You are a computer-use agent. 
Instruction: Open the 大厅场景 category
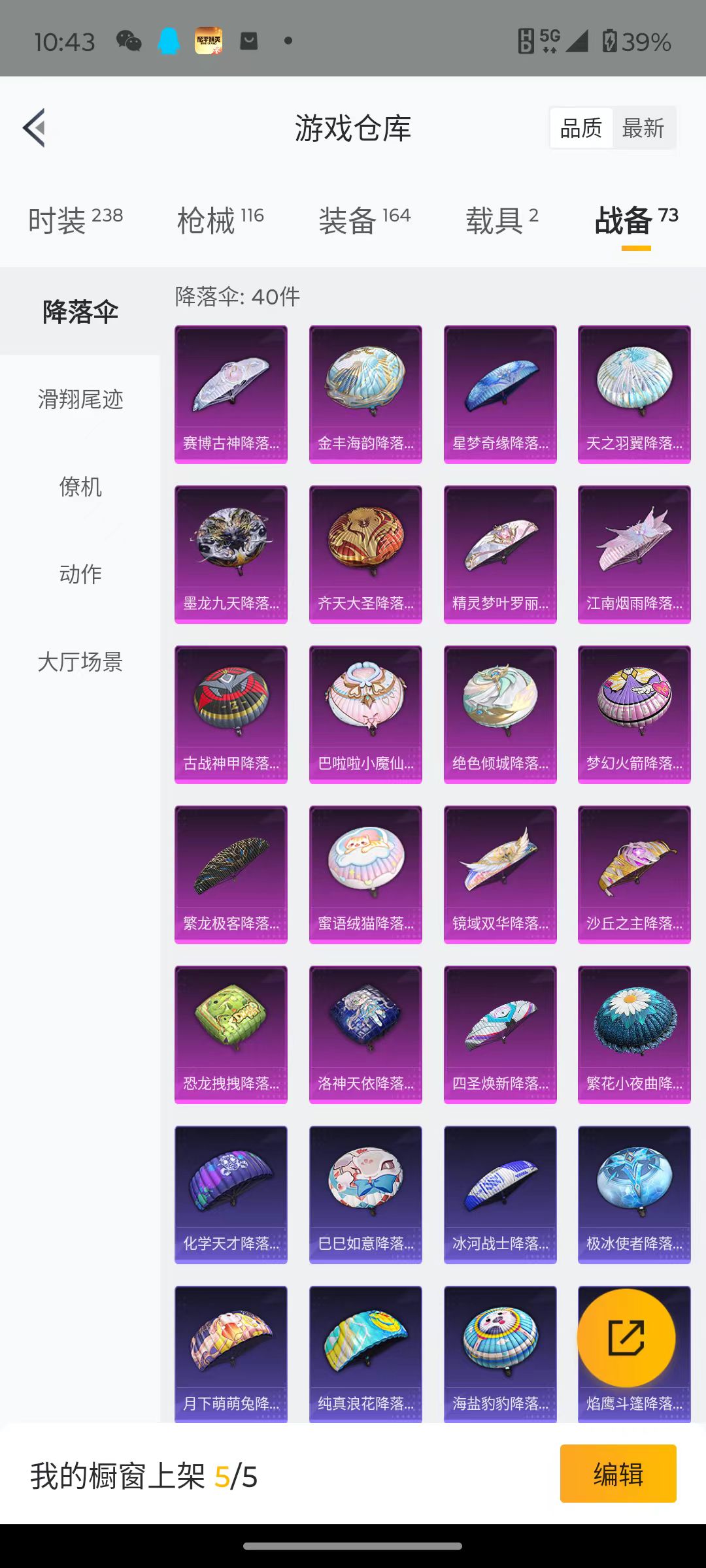click(x=80, y=661)
